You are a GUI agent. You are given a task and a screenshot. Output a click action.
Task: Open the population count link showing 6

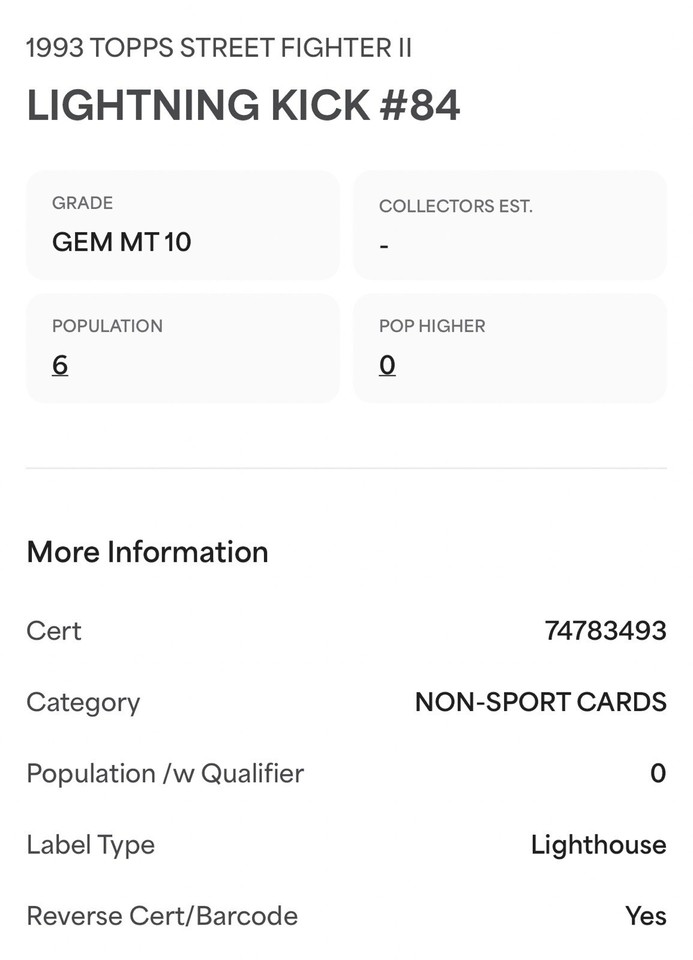click(60, 366)
